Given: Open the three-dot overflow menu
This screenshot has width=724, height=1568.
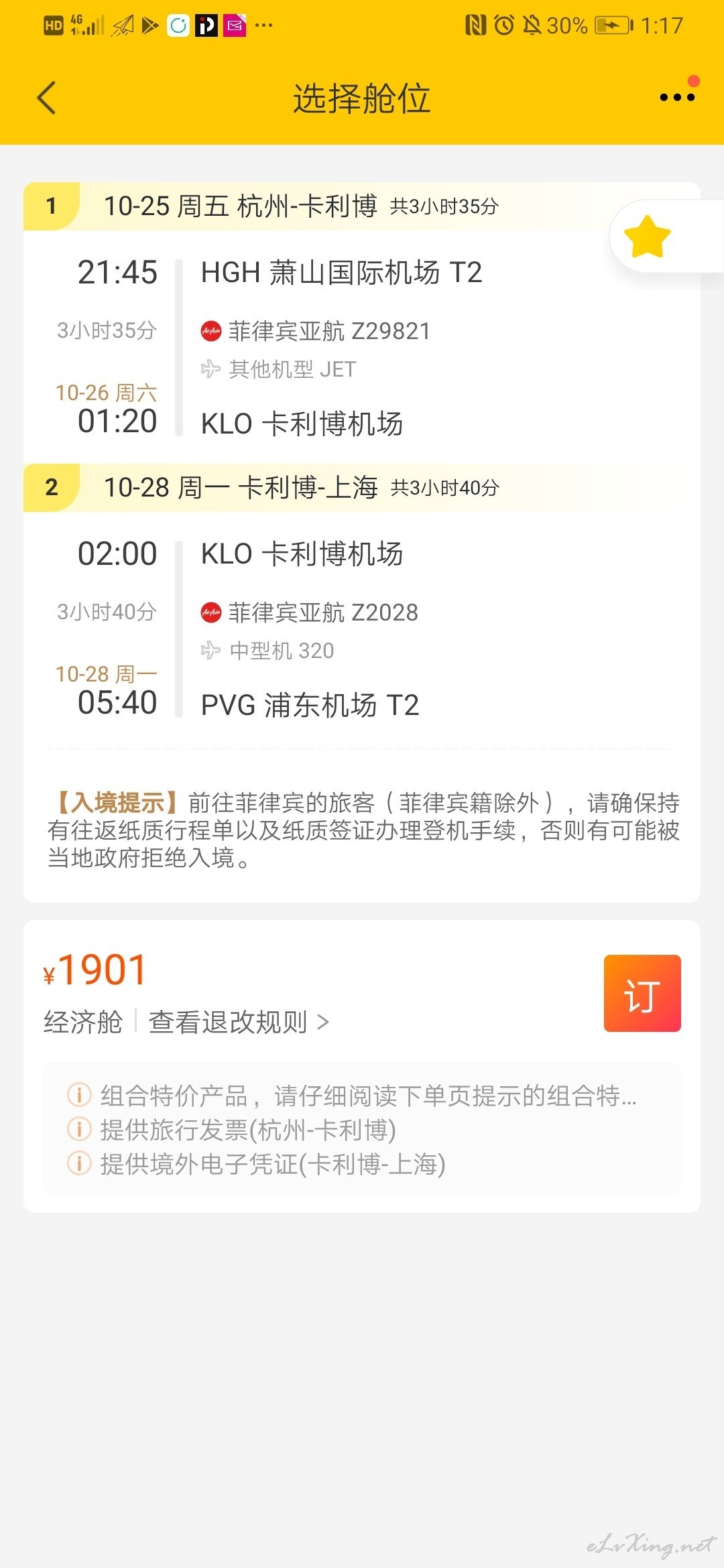Looking at the screenshot, I should [x=677, y=97].
